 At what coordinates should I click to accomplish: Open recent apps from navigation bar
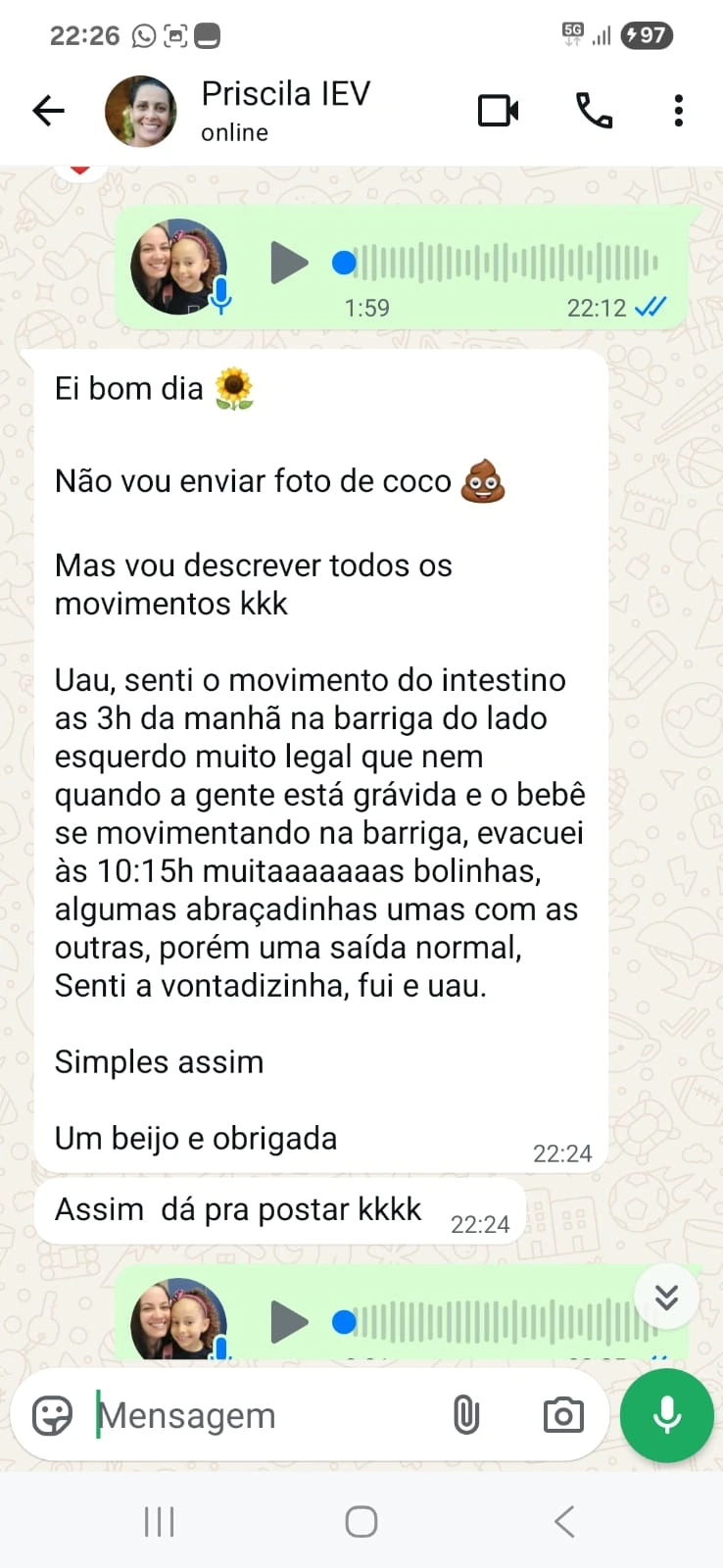click(159, 1522)
